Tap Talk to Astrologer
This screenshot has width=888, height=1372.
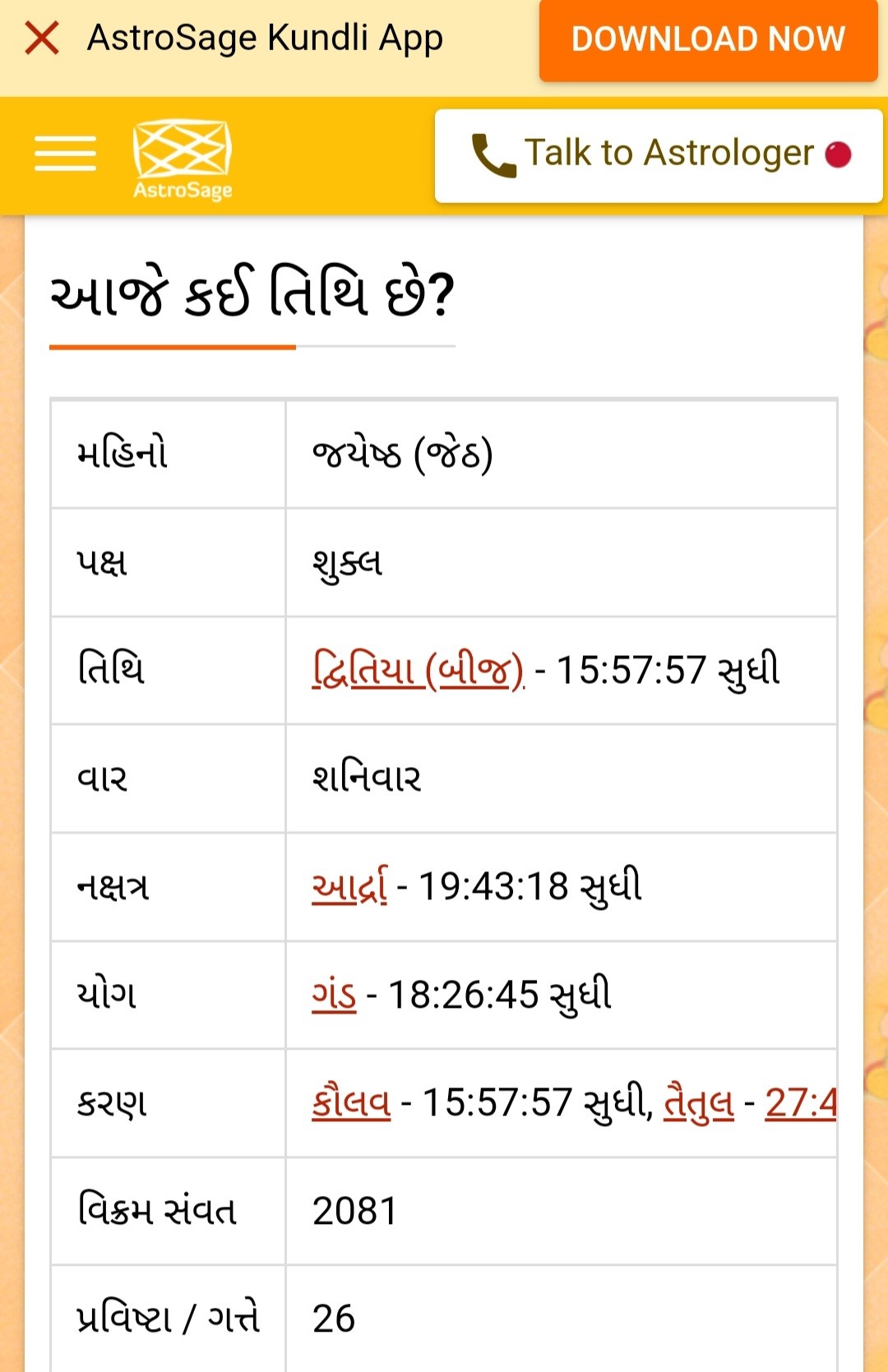click(x=659, y=155)
